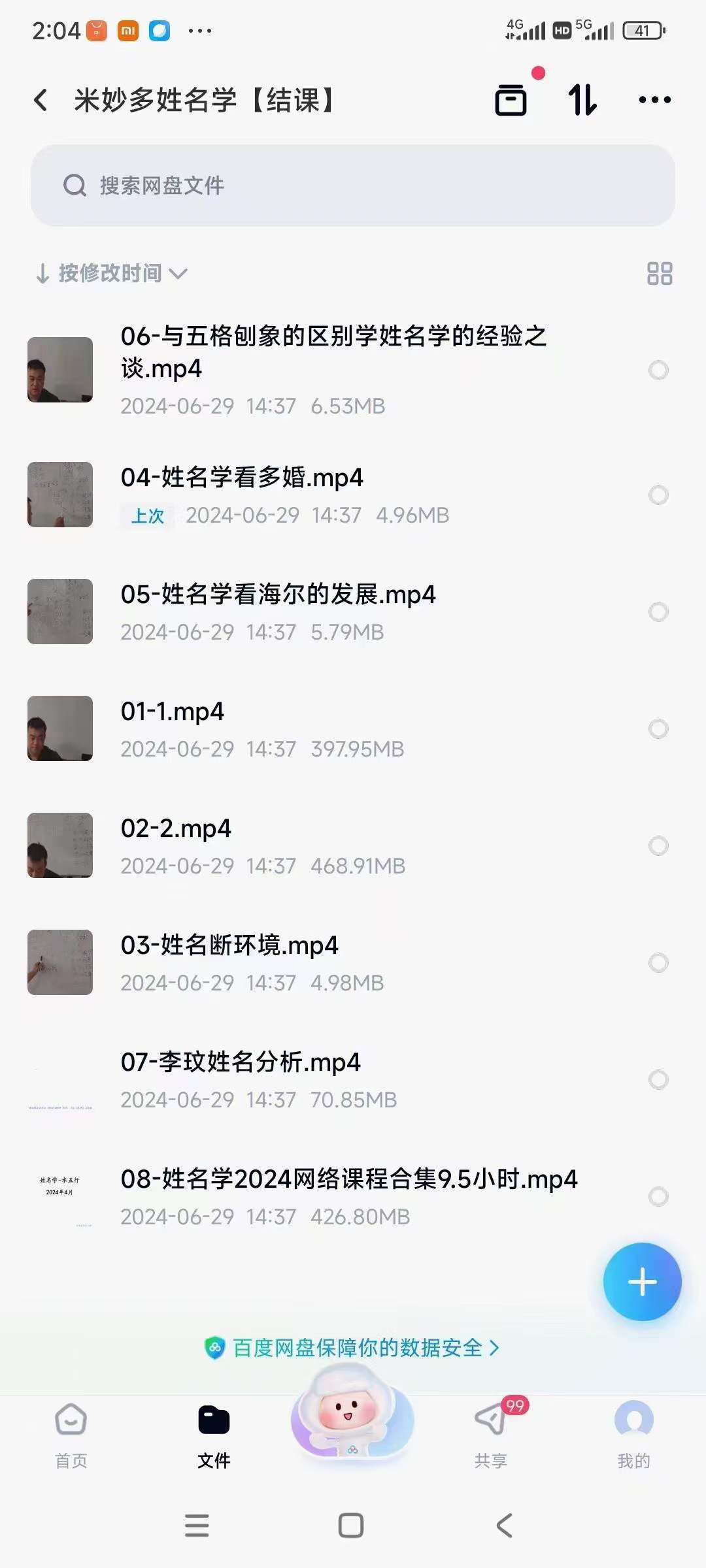Select the checkbox for 07-李玟姓名分析.mp4
The width and height of the screenshot is (706, 1568).
[x=658, y=1079]
